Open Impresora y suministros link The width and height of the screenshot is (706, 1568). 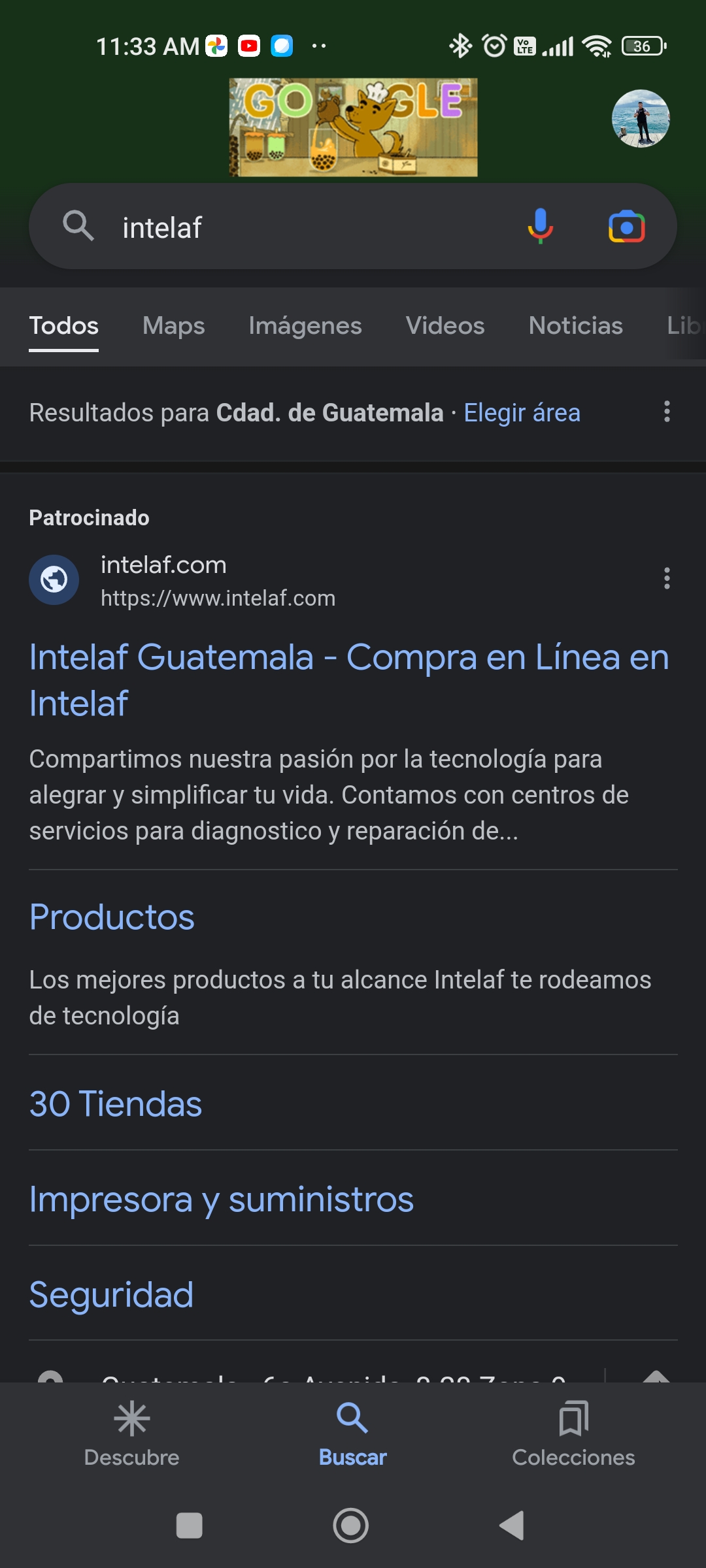(222, 1199)
